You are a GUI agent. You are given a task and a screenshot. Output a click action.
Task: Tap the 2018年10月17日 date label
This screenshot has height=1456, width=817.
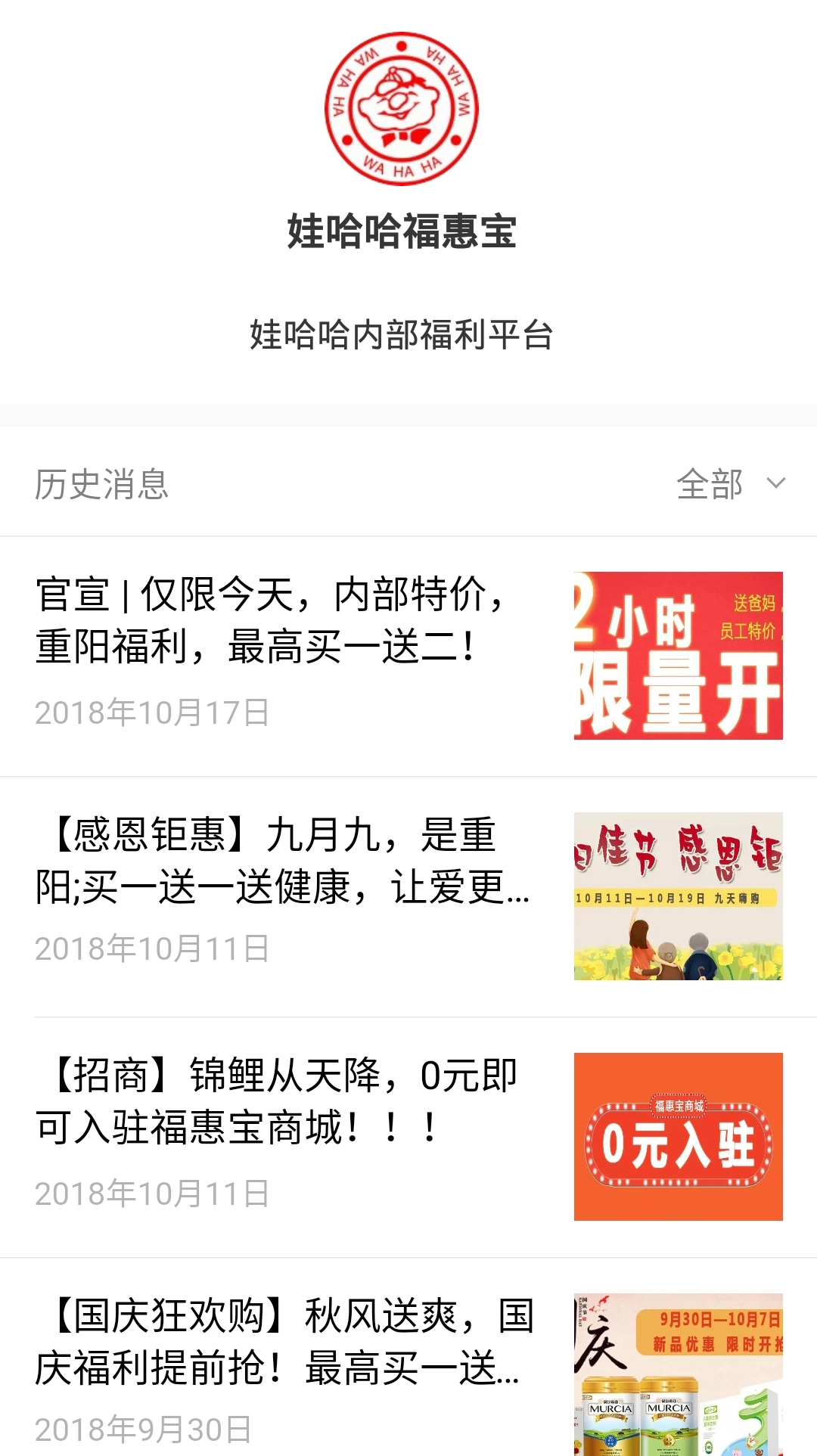coord(151,711)
